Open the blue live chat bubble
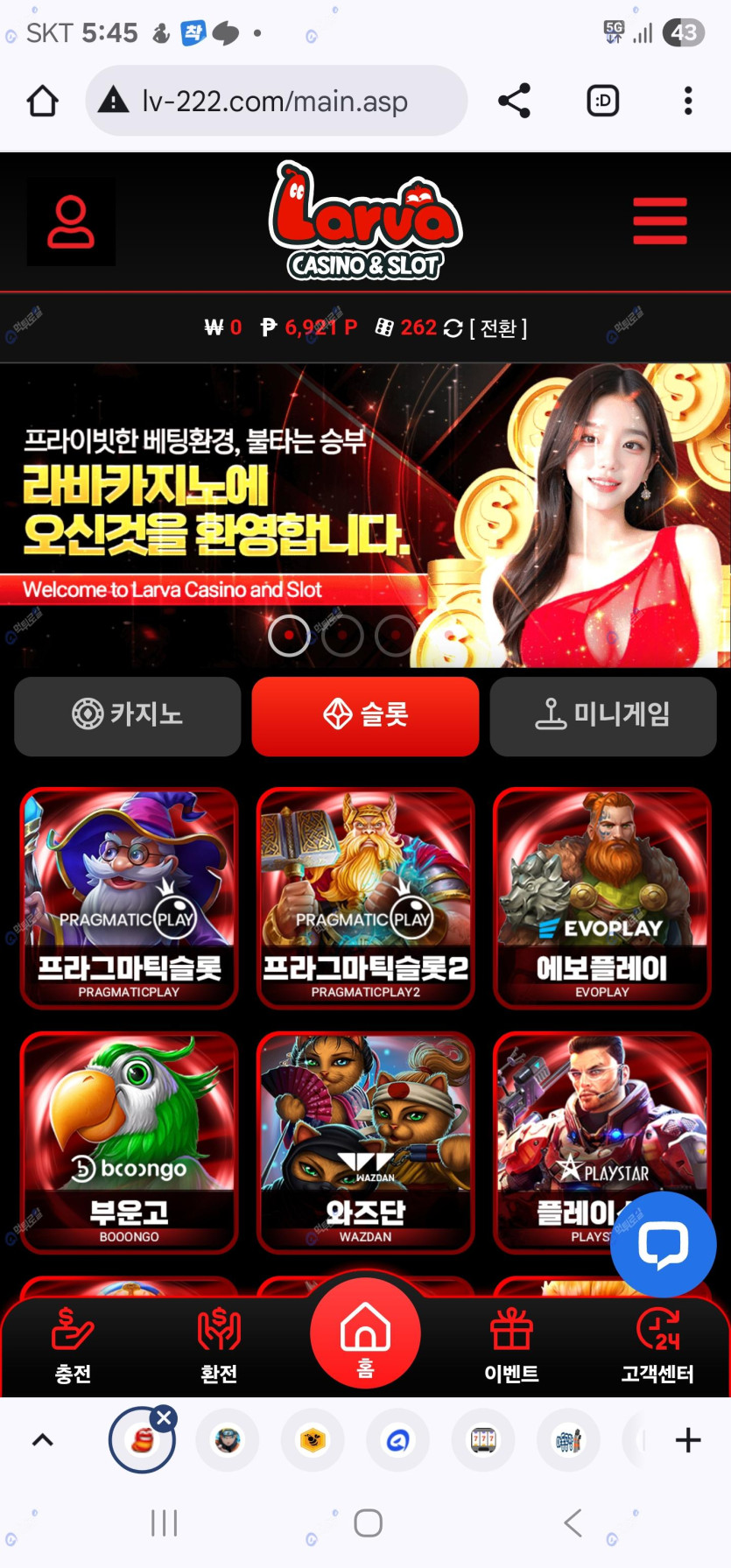 pos(663,1244)
